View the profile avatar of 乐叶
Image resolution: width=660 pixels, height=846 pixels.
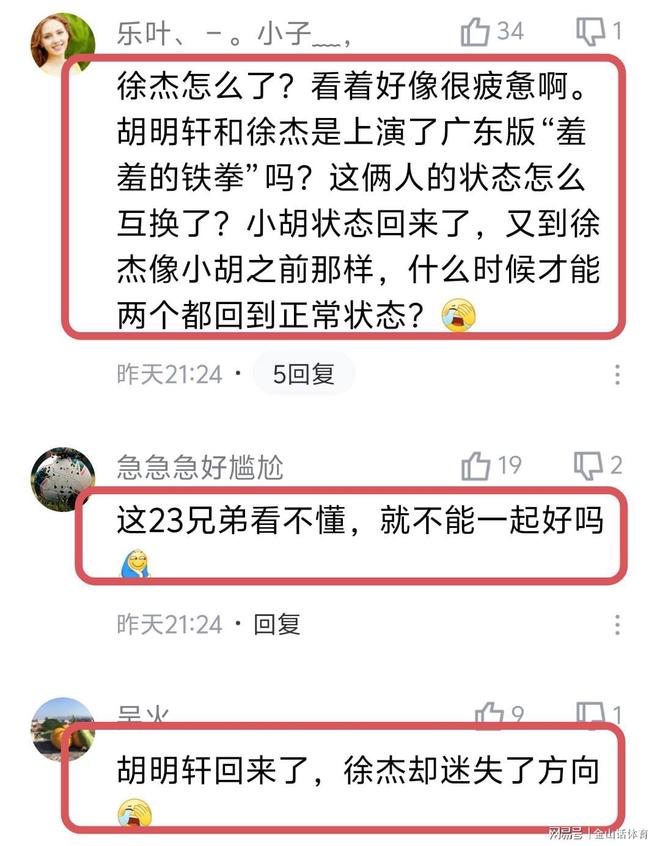pyautogui.click(x=62, y=44)
